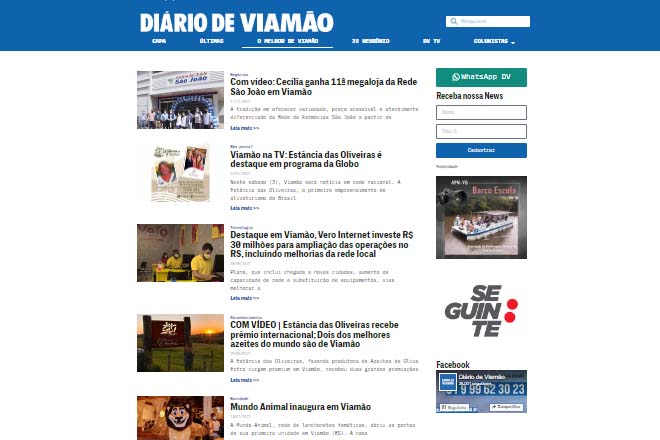
Task: Expand the Colunistas dropdown
Action: 494,41
